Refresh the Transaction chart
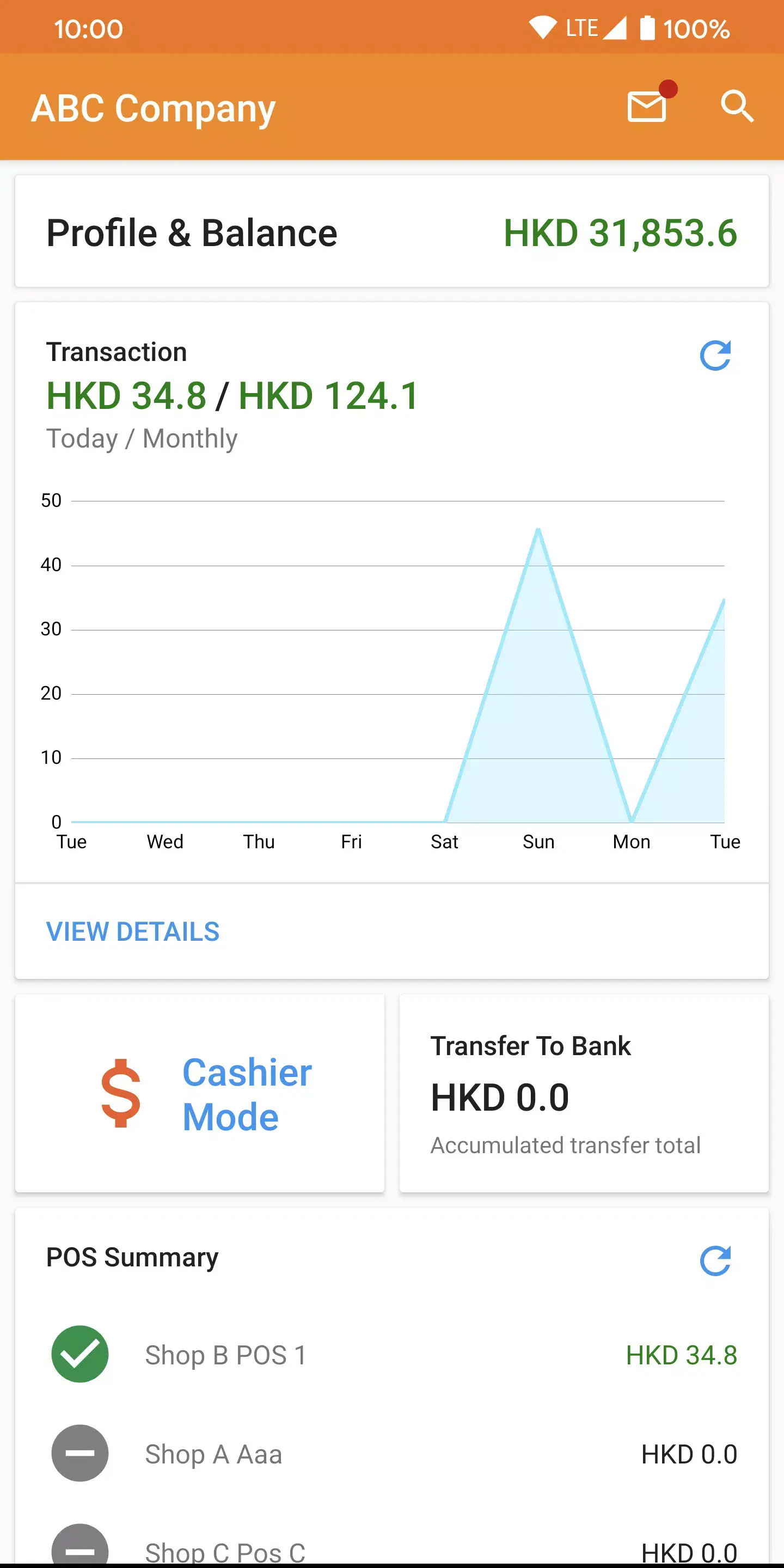This screenshot has height=1568, width=784. point(715,356)
